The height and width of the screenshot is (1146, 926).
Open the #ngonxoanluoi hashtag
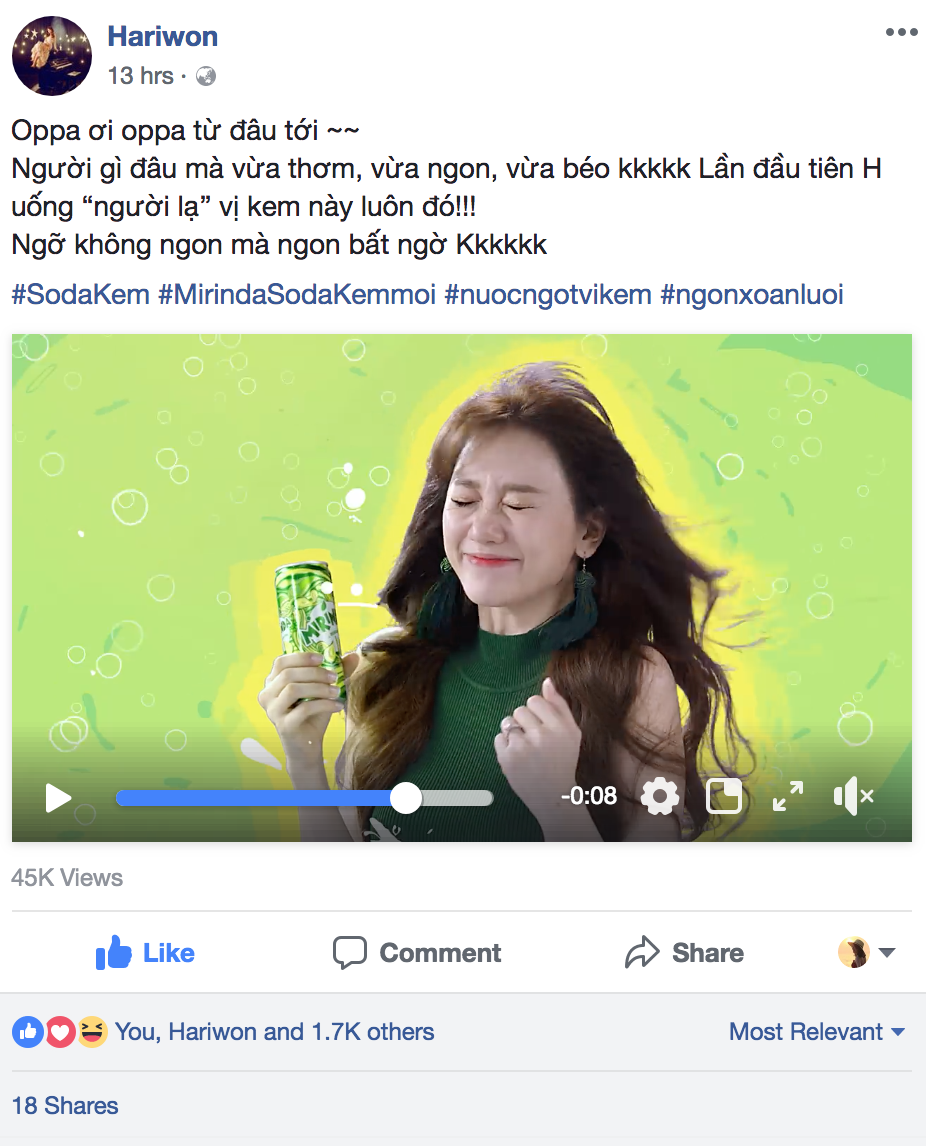coord(752,295)
